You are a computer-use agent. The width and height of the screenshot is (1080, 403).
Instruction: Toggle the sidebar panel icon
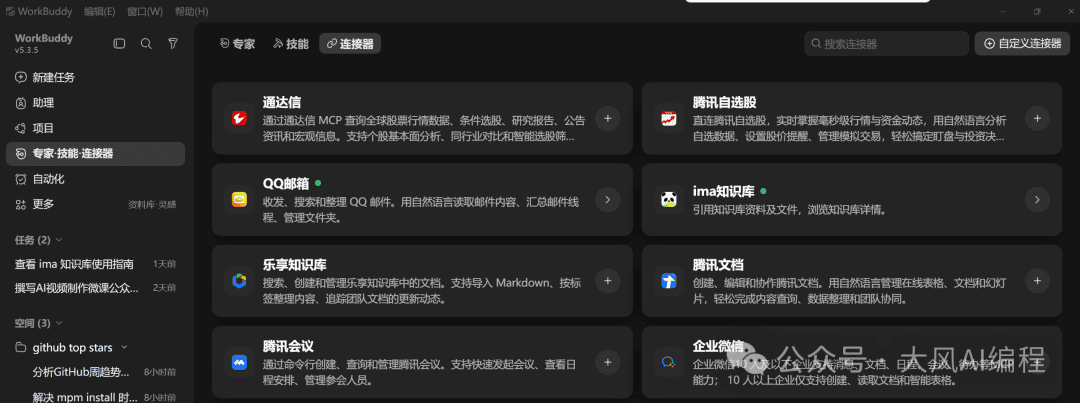pos(119,43)
